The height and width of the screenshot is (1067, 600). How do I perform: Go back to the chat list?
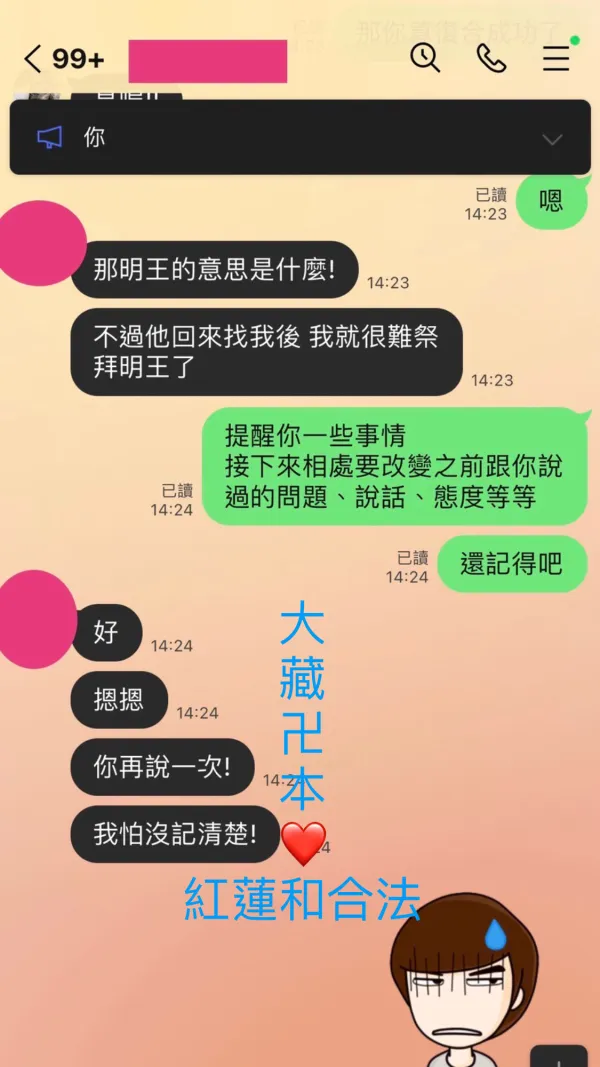[33, 59]
